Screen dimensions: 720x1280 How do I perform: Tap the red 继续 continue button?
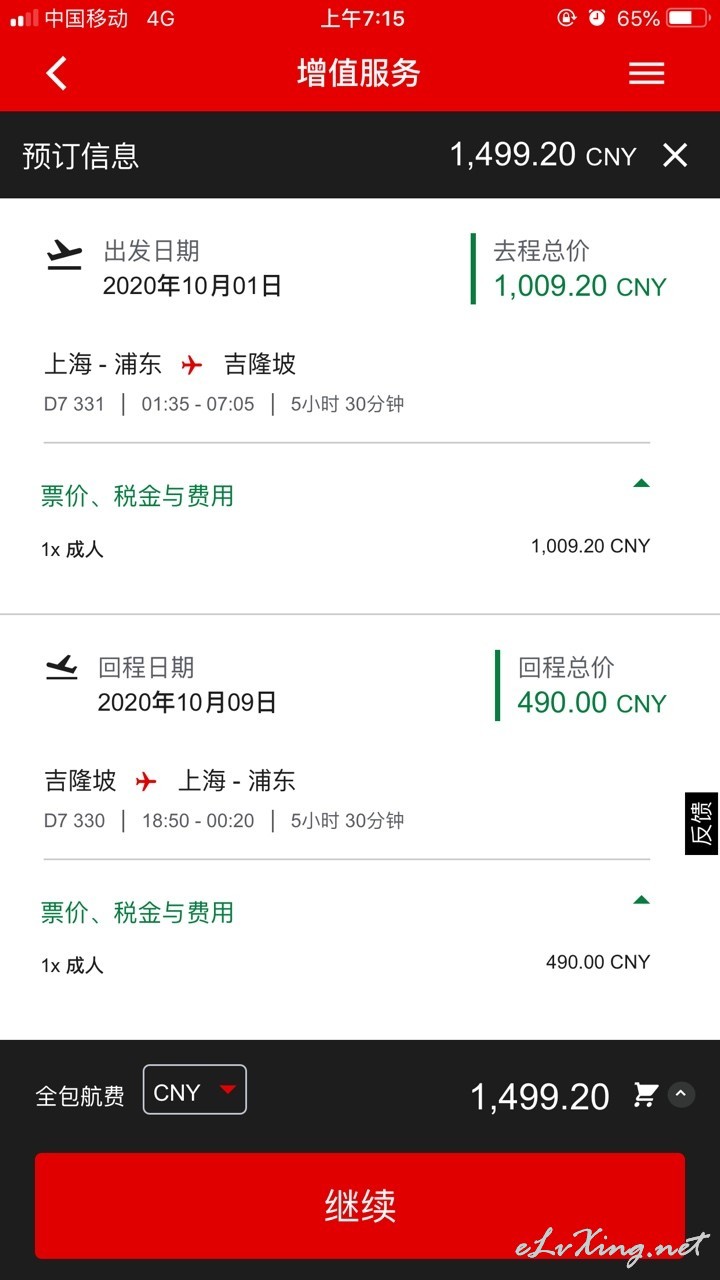coord(360,1205)
